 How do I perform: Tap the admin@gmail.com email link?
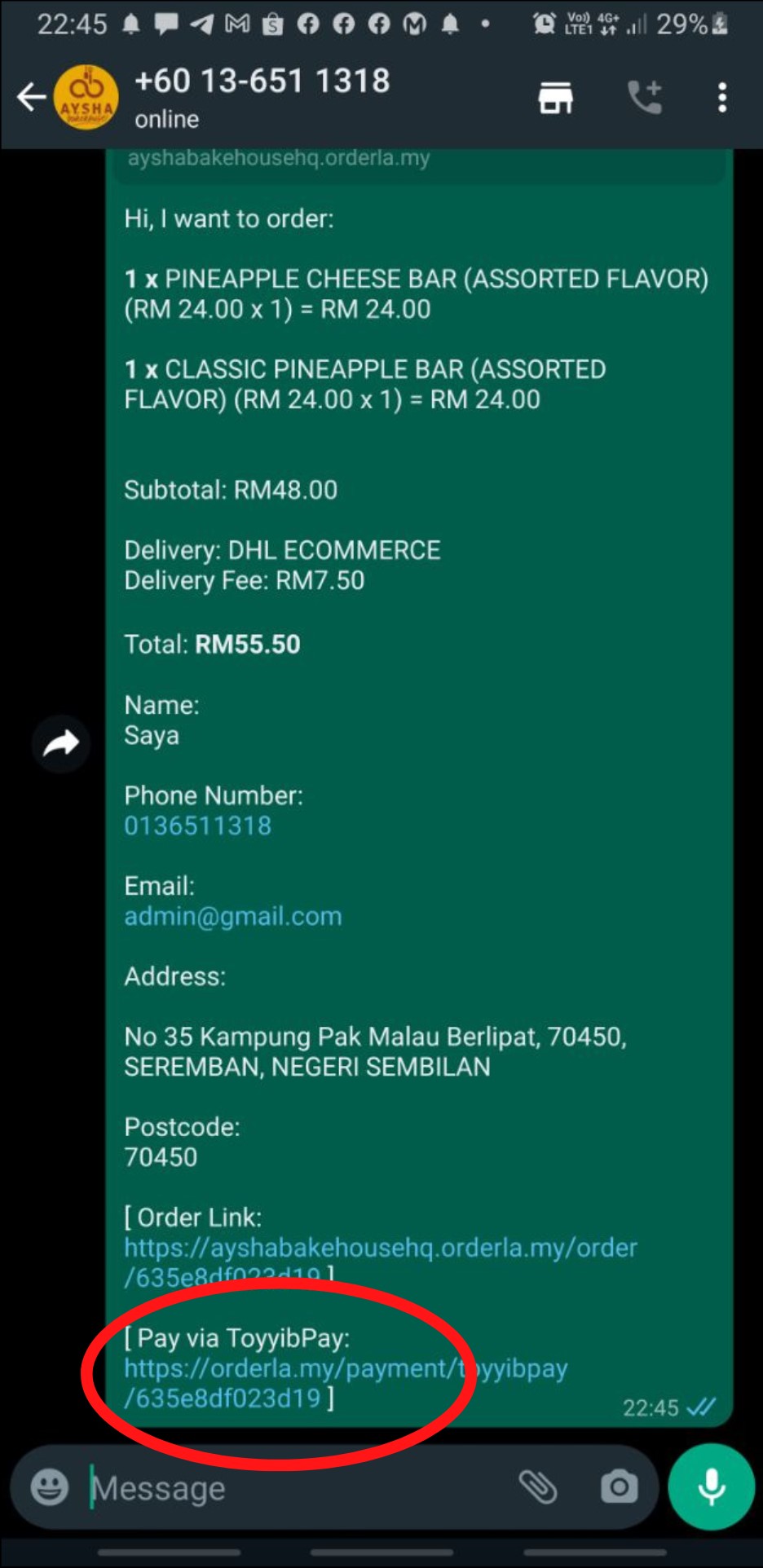pos(232,916)
